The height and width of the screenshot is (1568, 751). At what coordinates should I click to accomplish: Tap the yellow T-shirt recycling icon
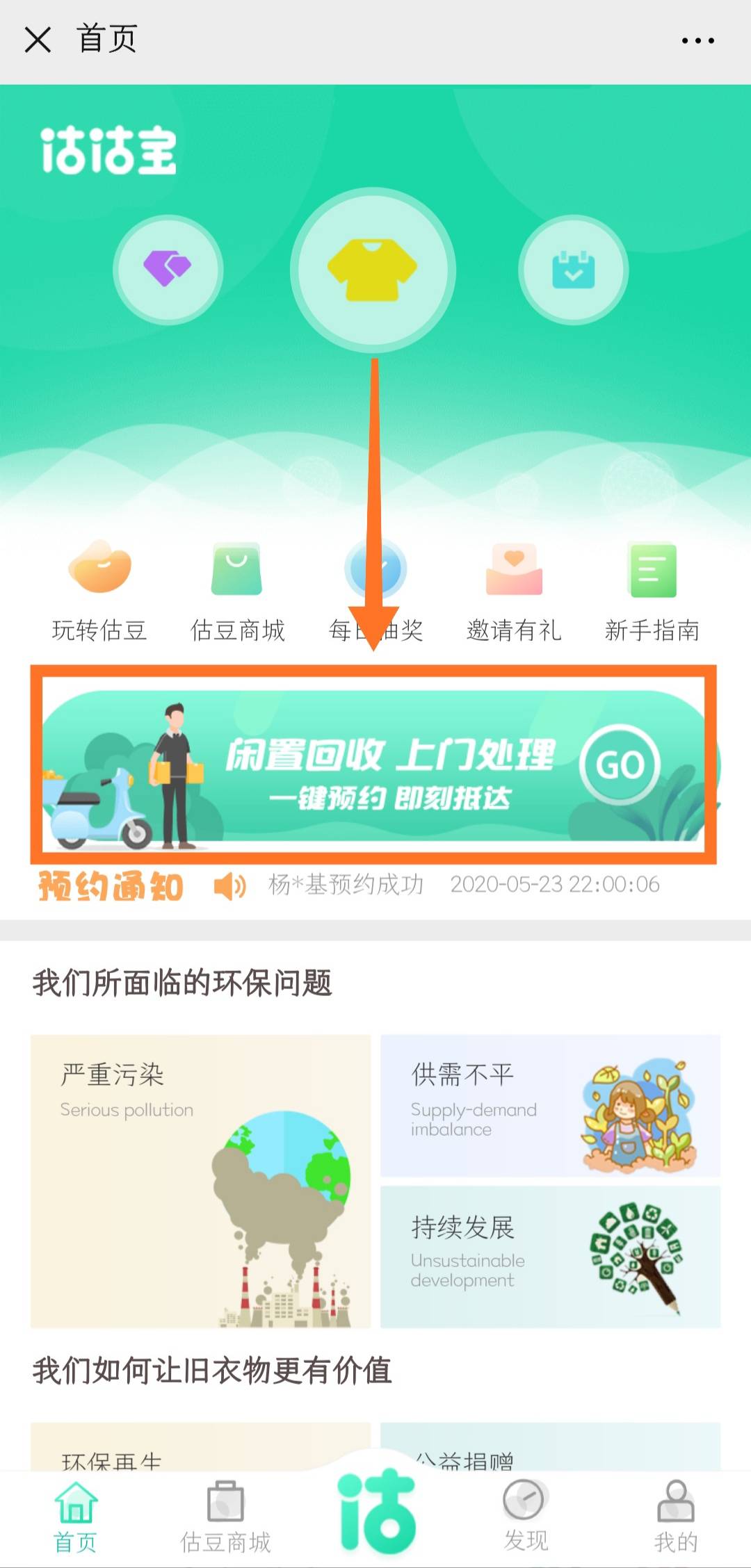[x=373, y=269]
